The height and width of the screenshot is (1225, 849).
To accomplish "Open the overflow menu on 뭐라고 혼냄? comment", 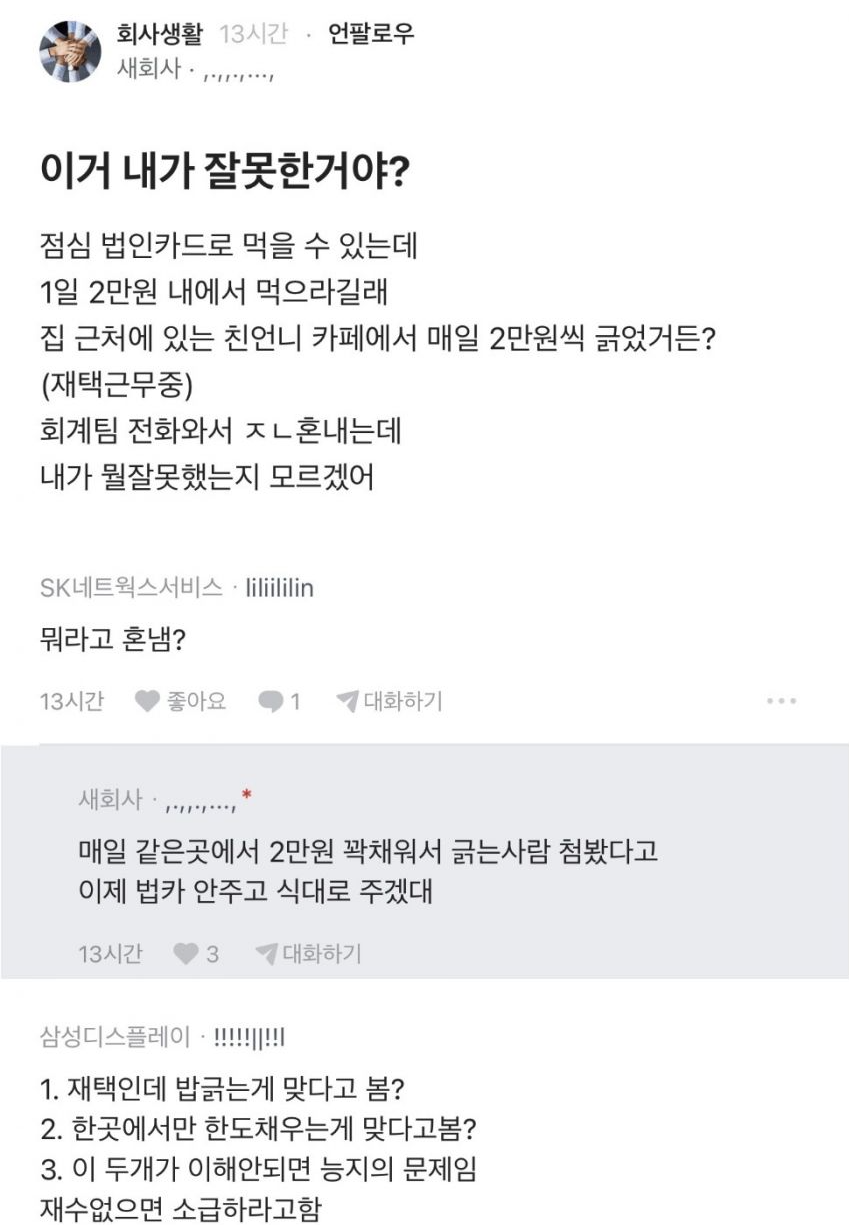I will pos(781,701).
